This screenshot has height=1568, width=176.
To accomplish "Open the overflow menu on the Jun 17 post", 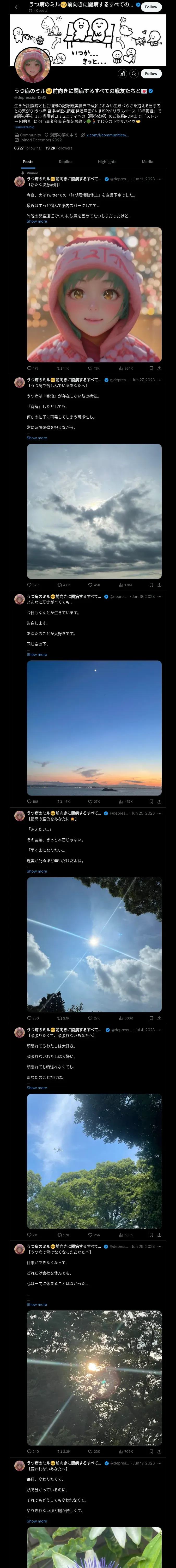I will [x=160, y=1463].
